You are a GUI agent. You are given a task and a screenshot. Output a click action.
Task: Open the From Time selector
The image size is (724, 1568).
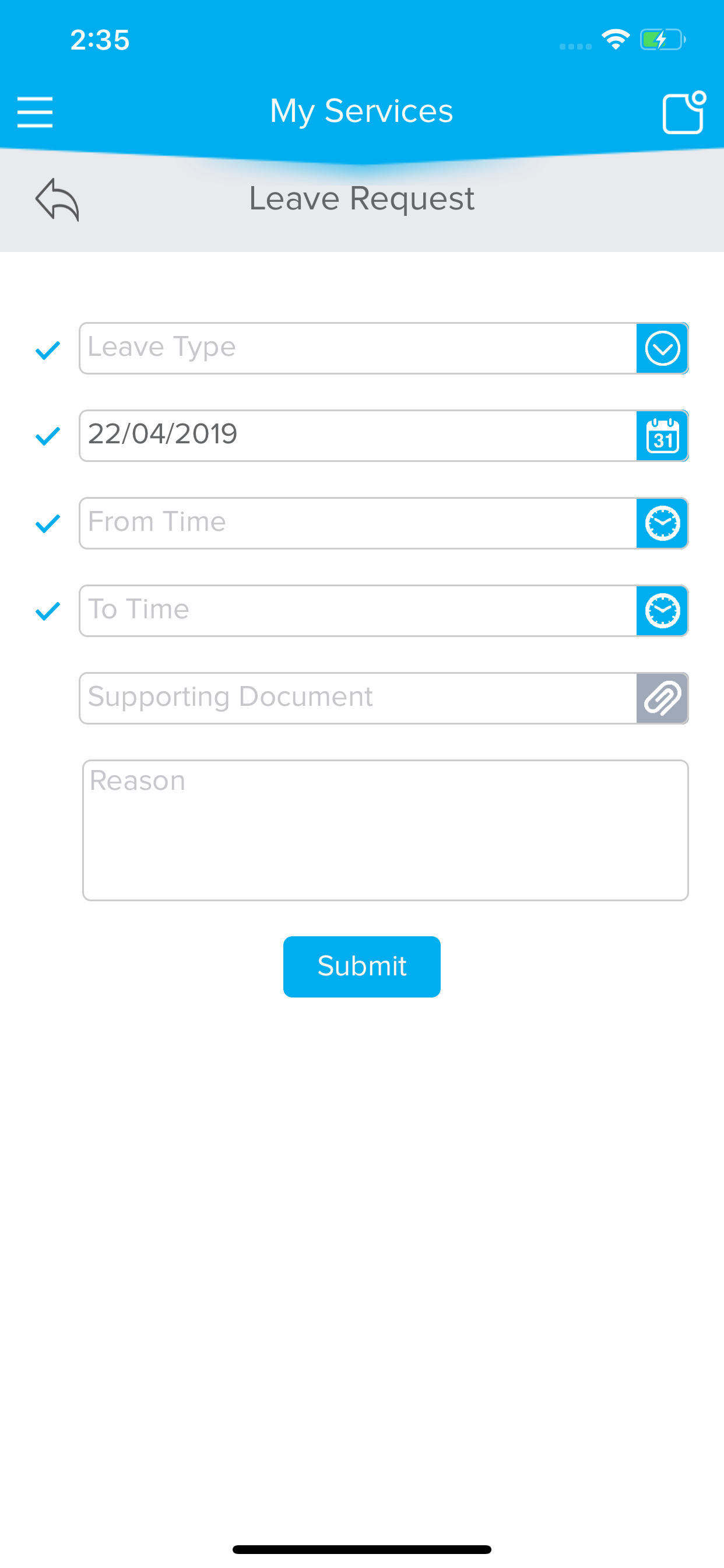[304, 522]
